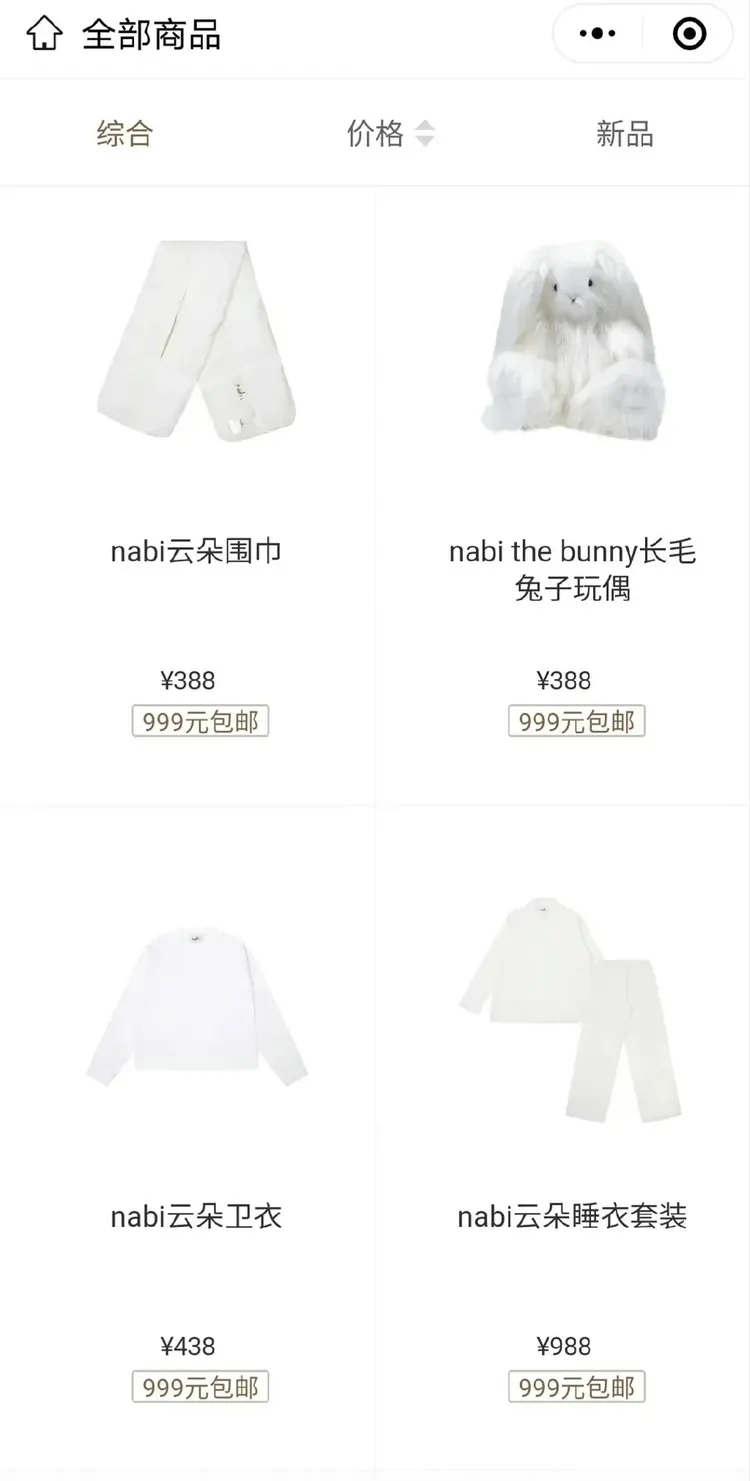
Task: Click the ¥388 price of the bunny plush
Action: [x=565, y=681]
